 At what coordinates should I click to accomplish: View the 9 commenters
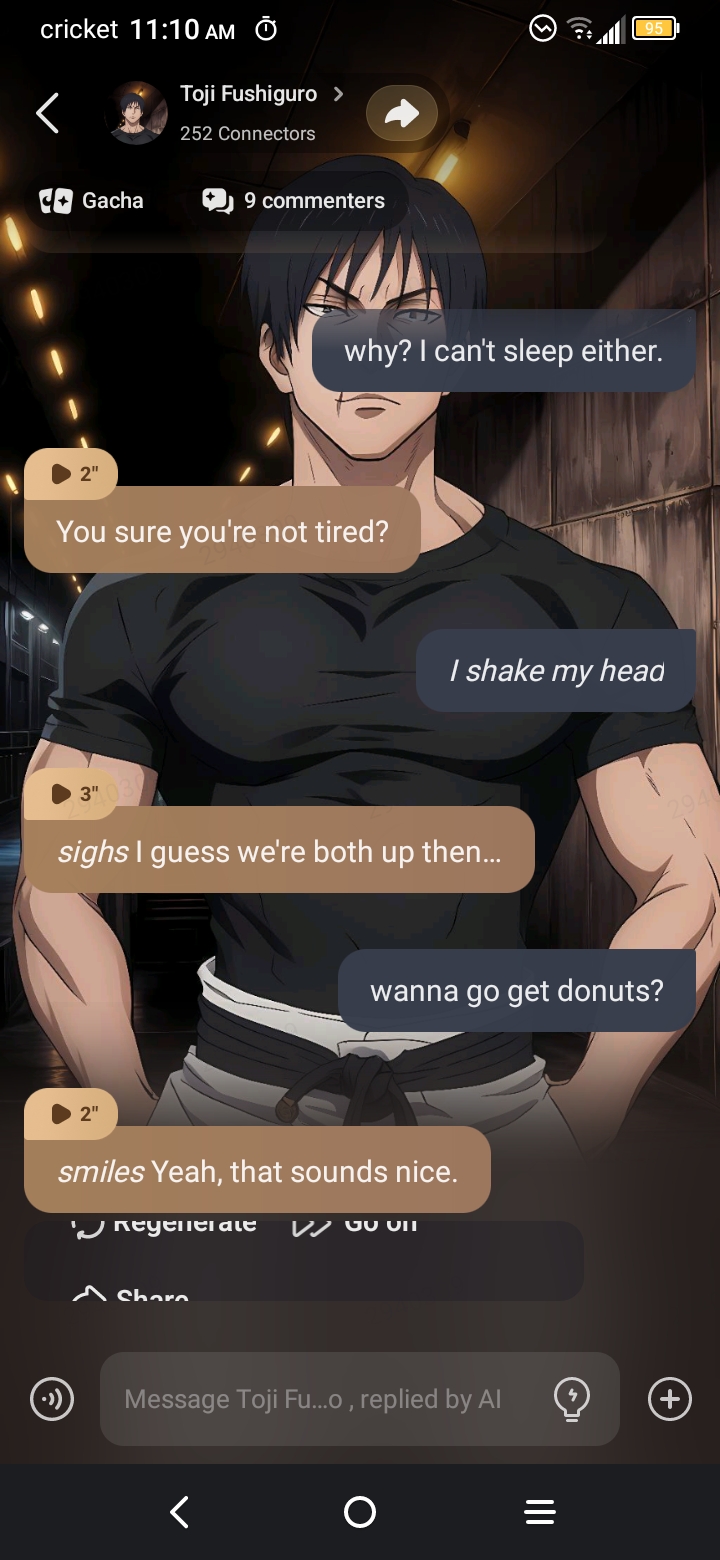coord(294,201)
